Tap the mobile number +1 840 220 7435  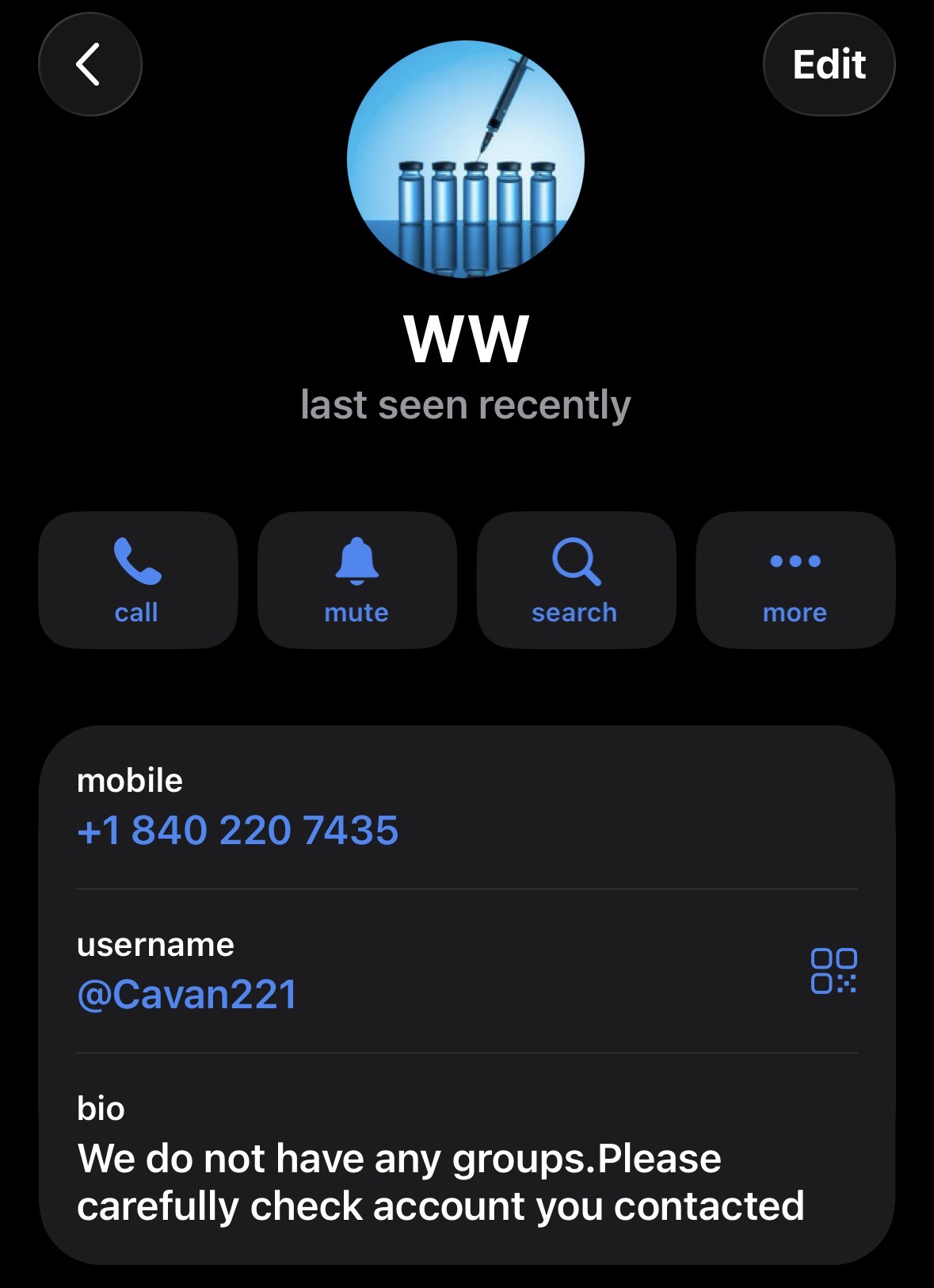[238, 831]
